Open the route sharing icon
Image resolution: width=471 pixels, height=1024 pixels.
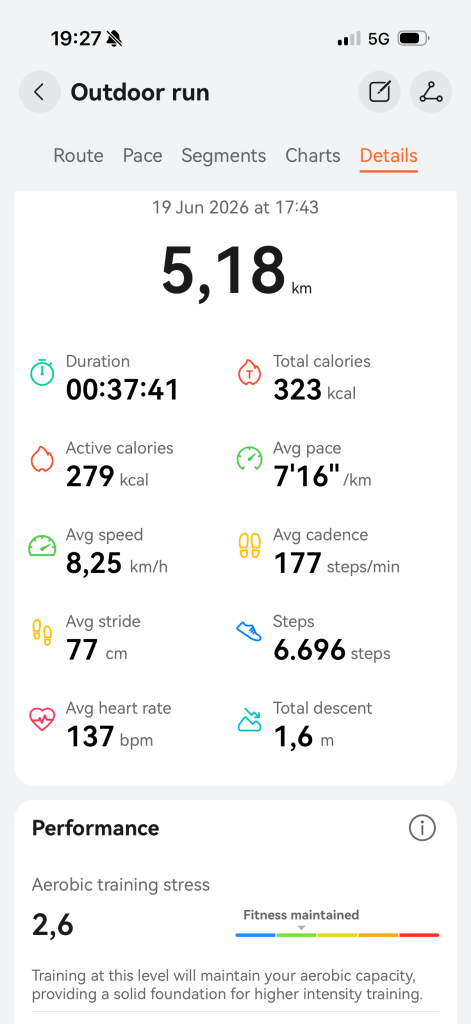point(431,92)
